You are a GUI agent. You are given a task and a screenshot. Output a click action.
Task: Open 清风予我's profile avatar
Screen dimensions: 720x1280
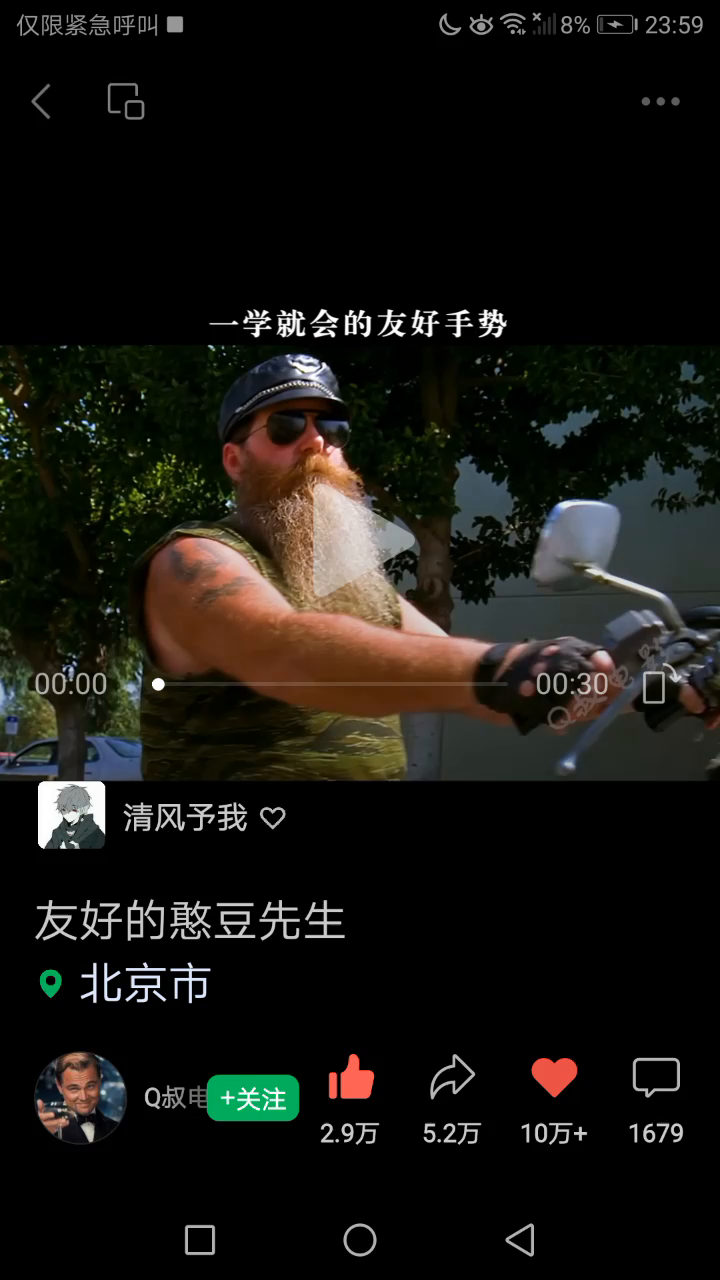click(x=71, y=815)
